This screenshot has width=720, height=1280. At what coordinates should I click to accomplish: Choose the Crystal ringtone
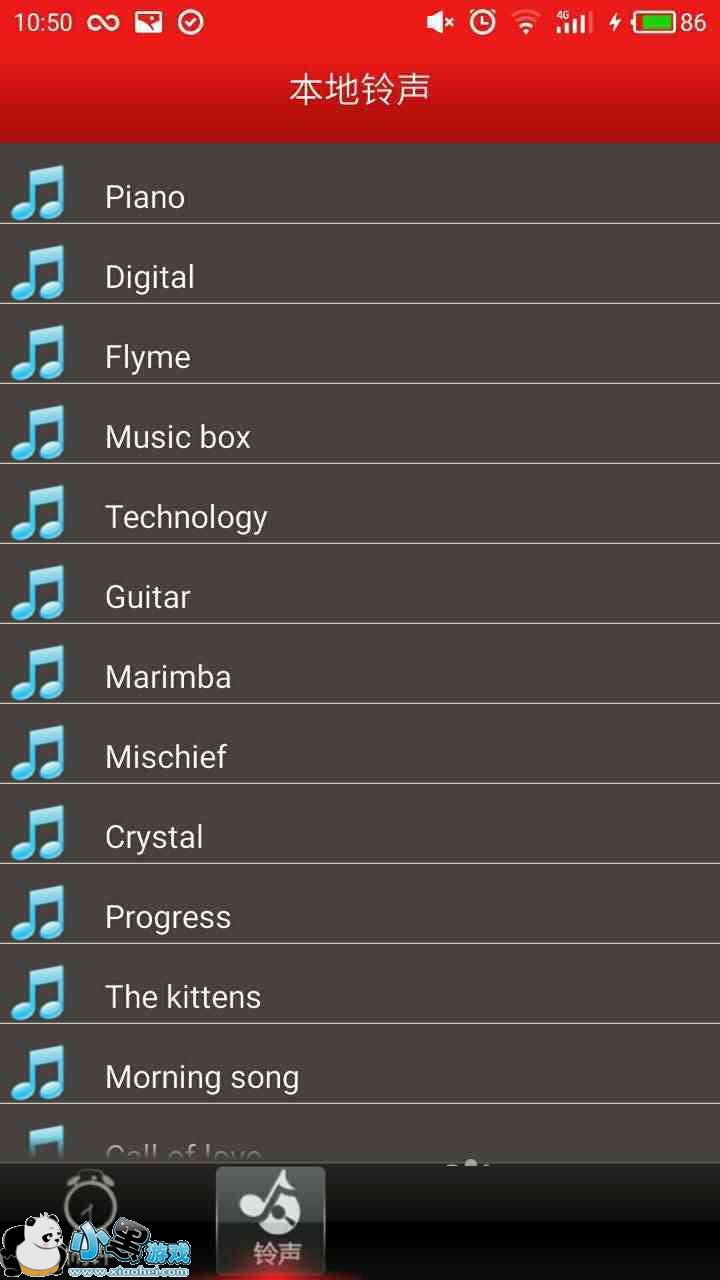tap(154, 836)
